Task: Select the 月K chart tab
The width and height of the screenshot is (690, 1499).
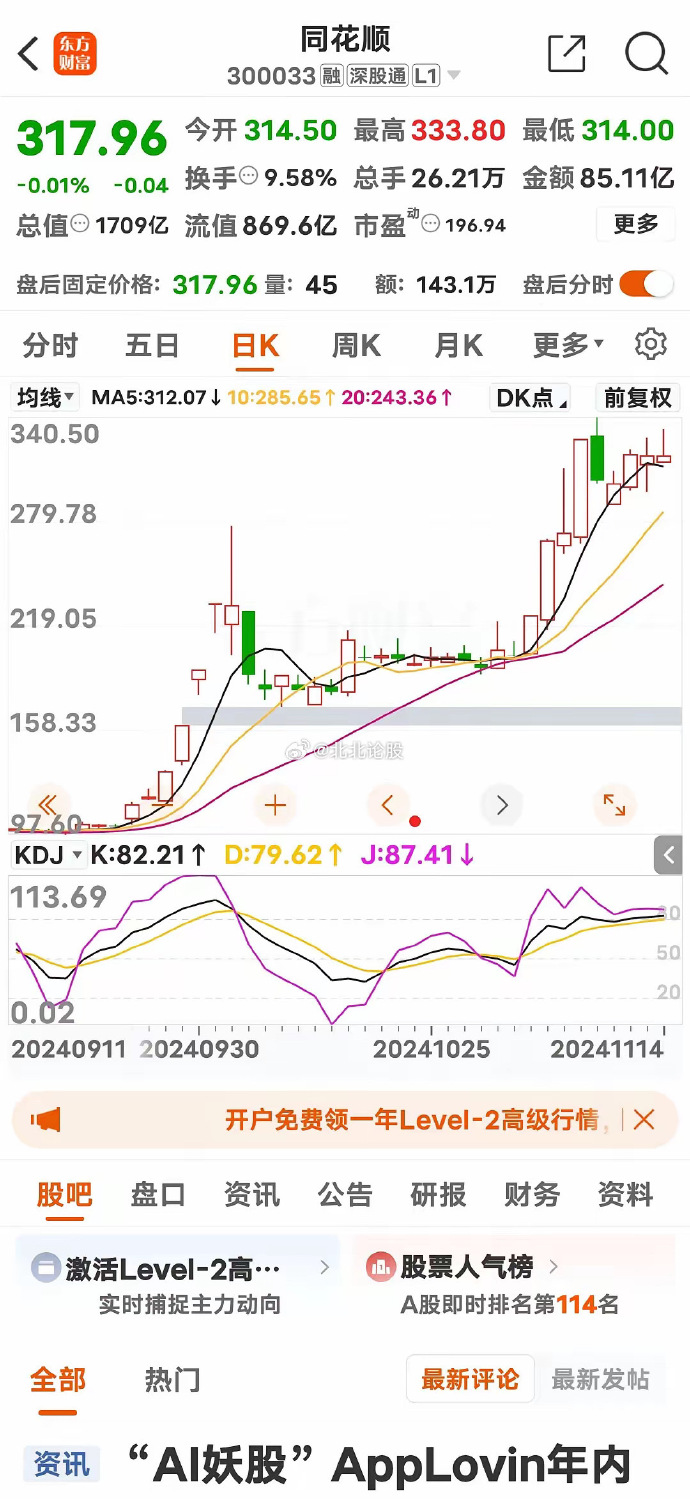Action: tap(458, 346)
